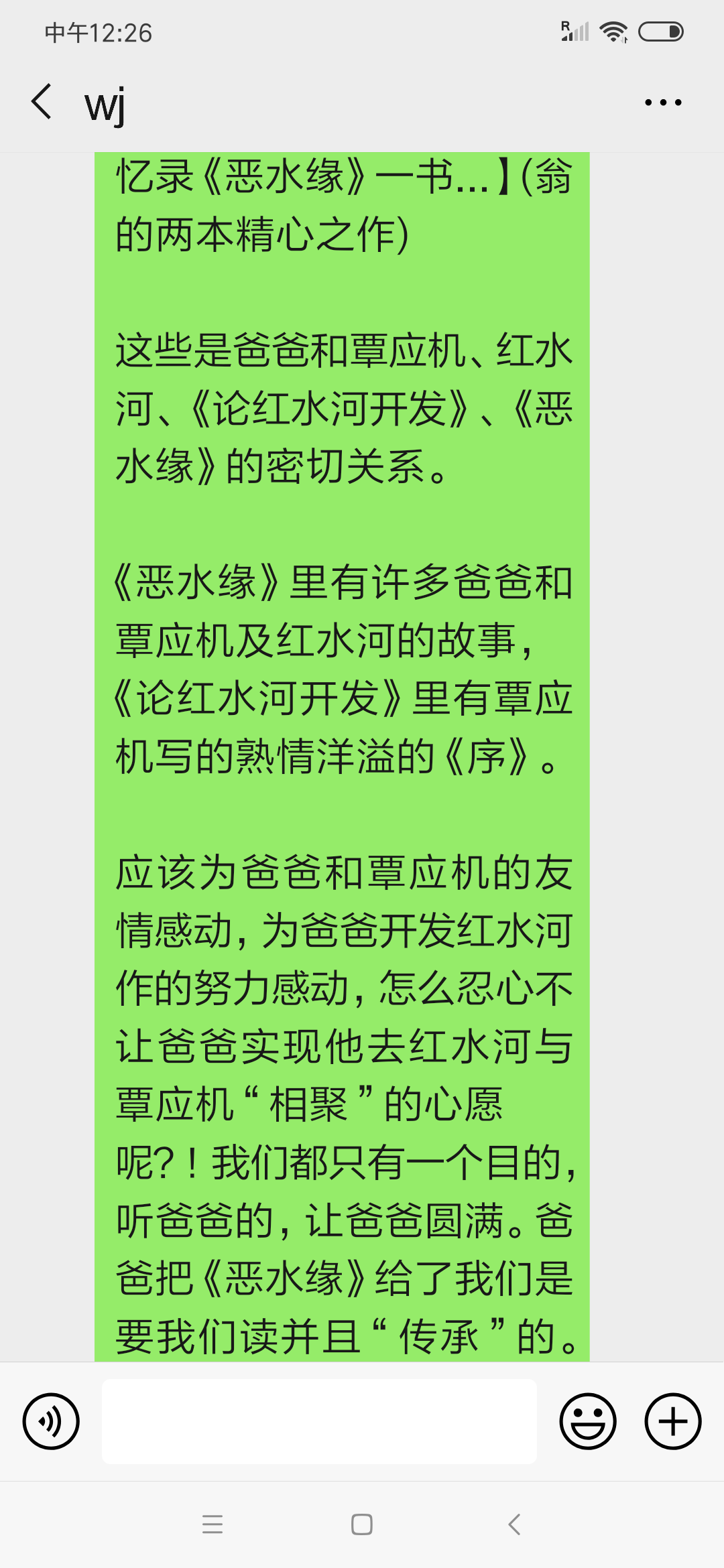724x1568 pixels.
Task: Open the emoji sticker panel
Action: (x=588, y=1421)
